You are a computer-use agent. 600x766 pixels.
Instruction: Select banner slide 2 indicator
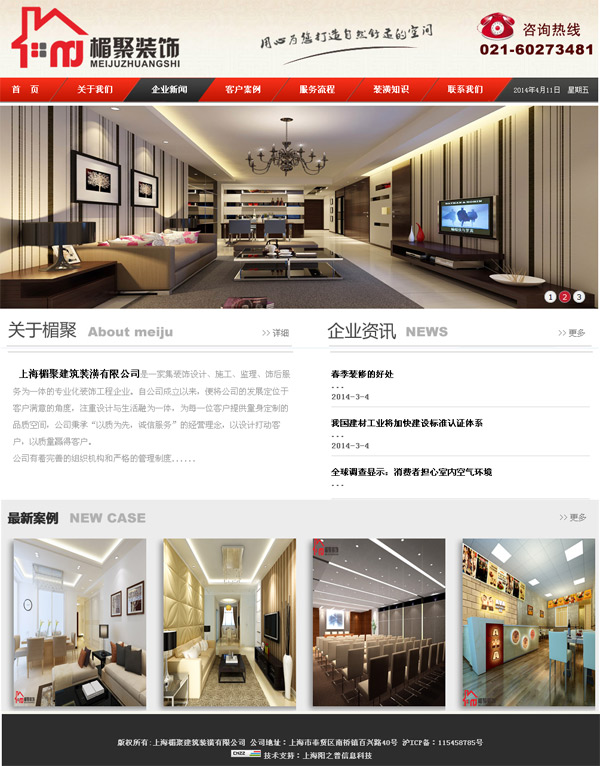click(x=564, y=297)
